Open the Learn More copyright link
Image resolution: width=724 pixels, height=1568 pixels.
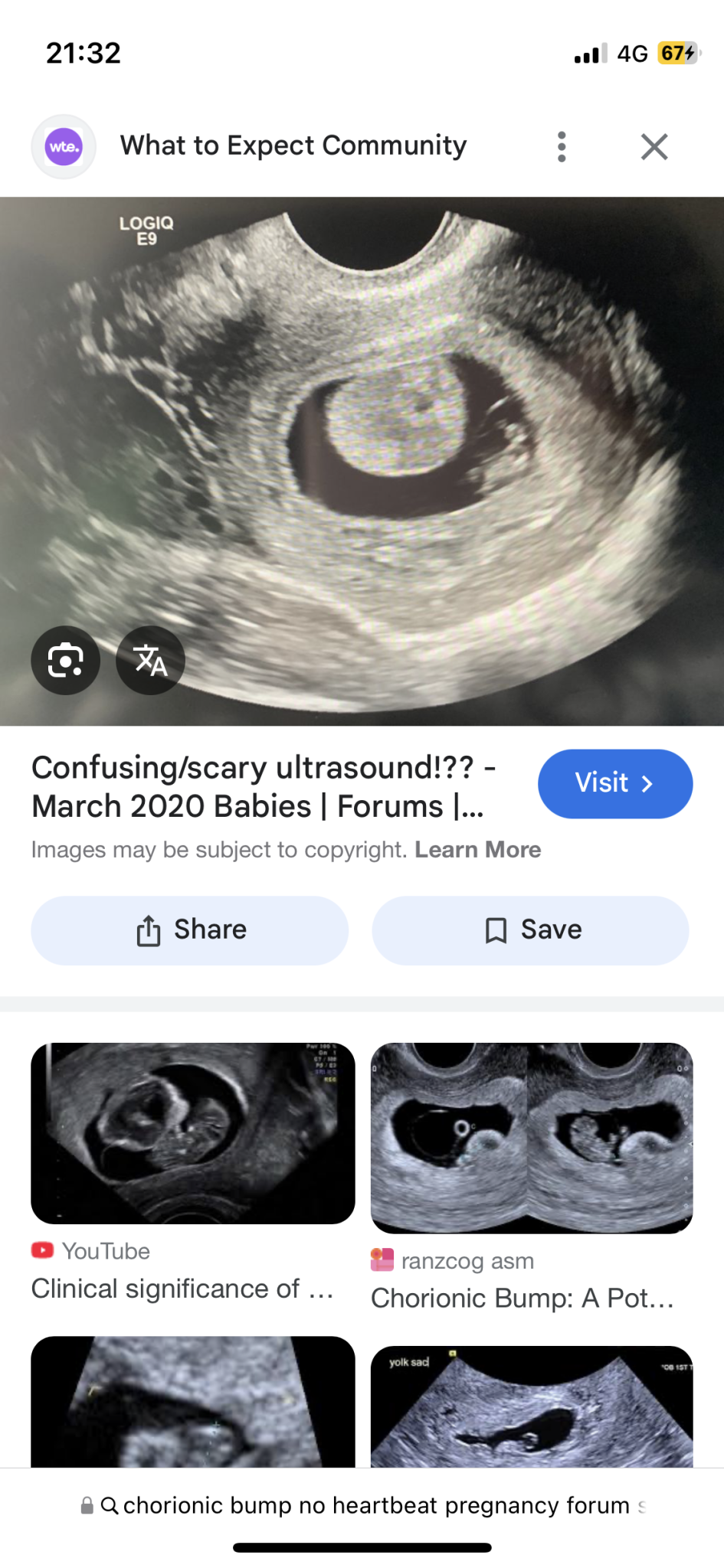point(477,849)
